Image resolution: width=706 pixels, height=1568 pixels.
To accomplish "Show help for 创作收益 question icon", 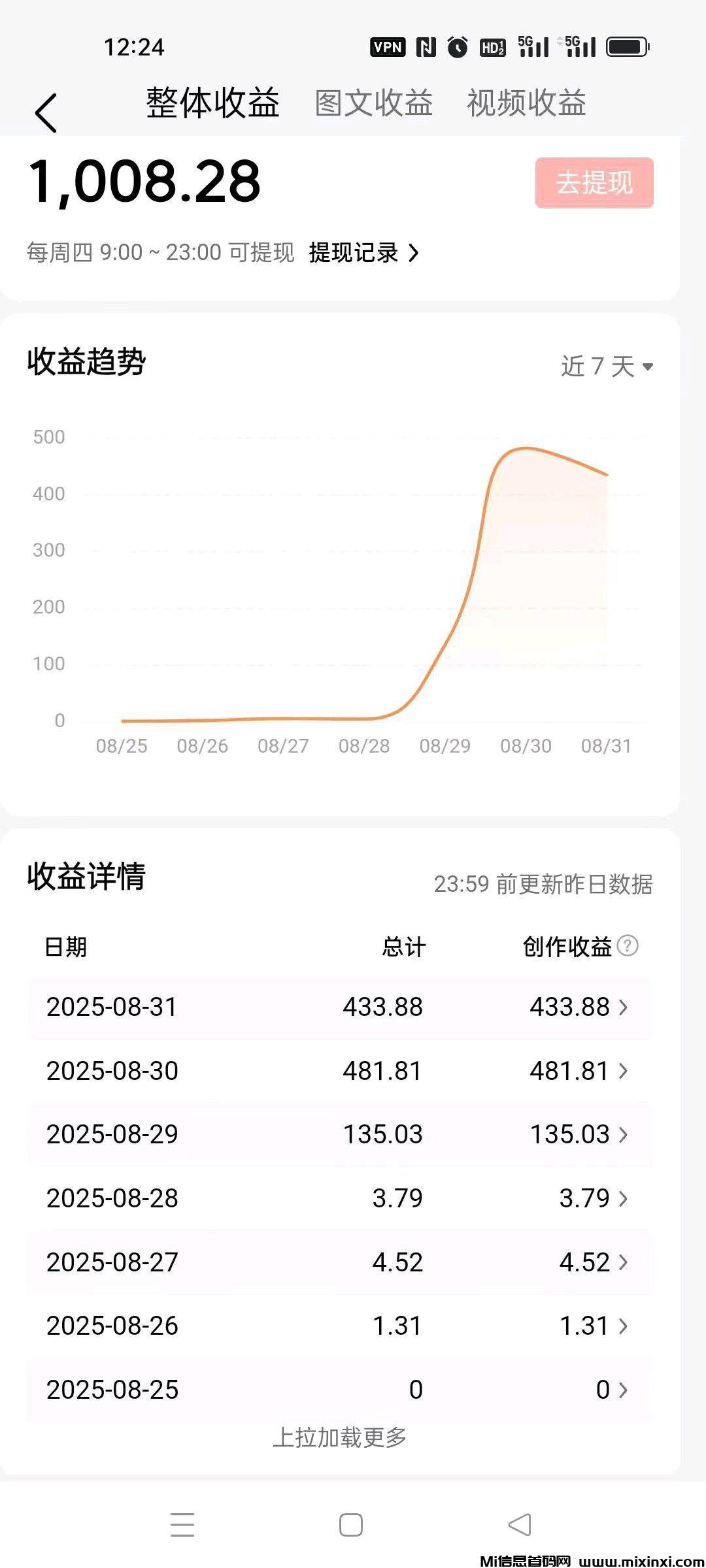I will tap(628, 945).
